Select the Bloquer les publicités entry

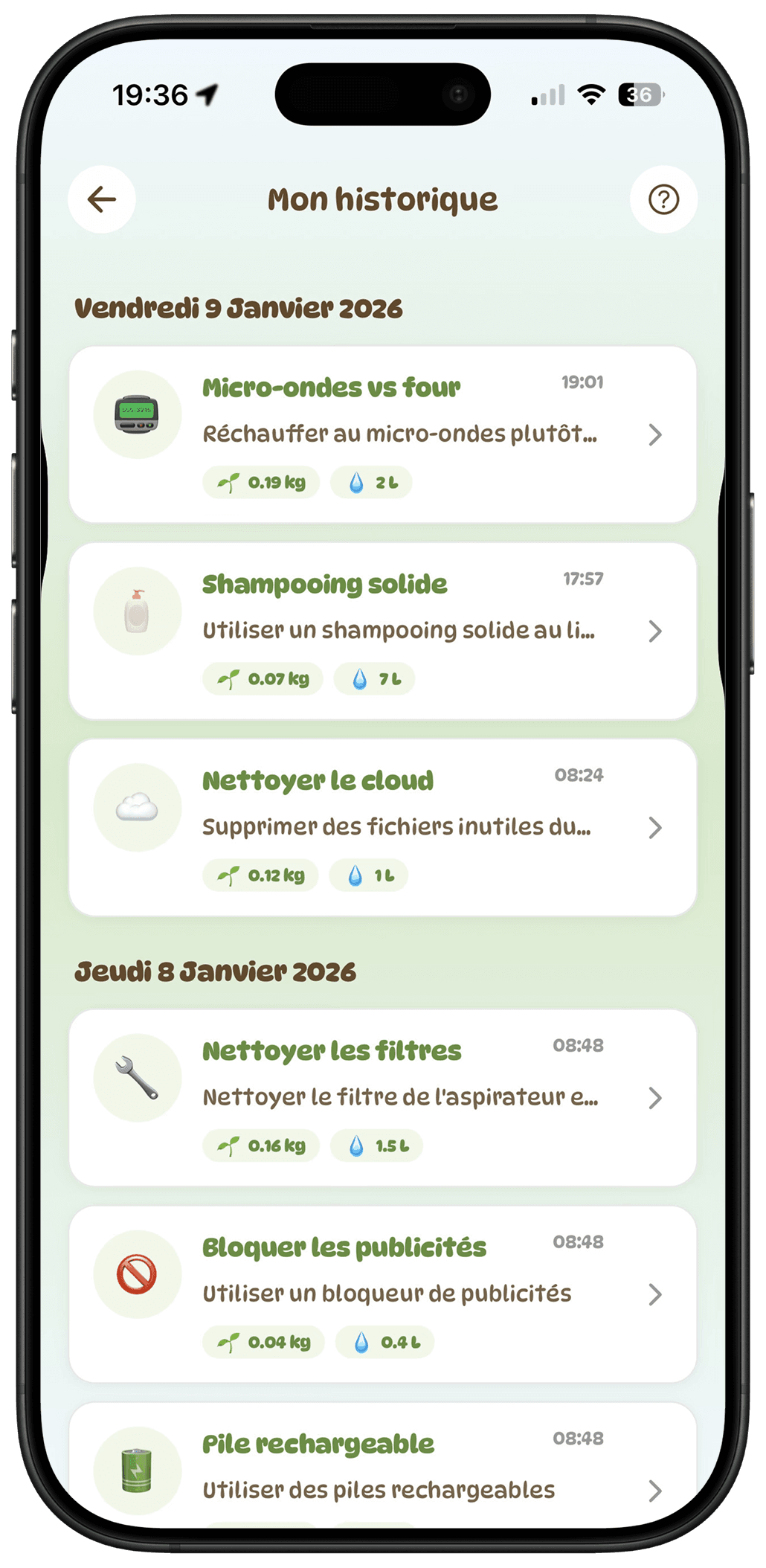(x=382, y=1294)
